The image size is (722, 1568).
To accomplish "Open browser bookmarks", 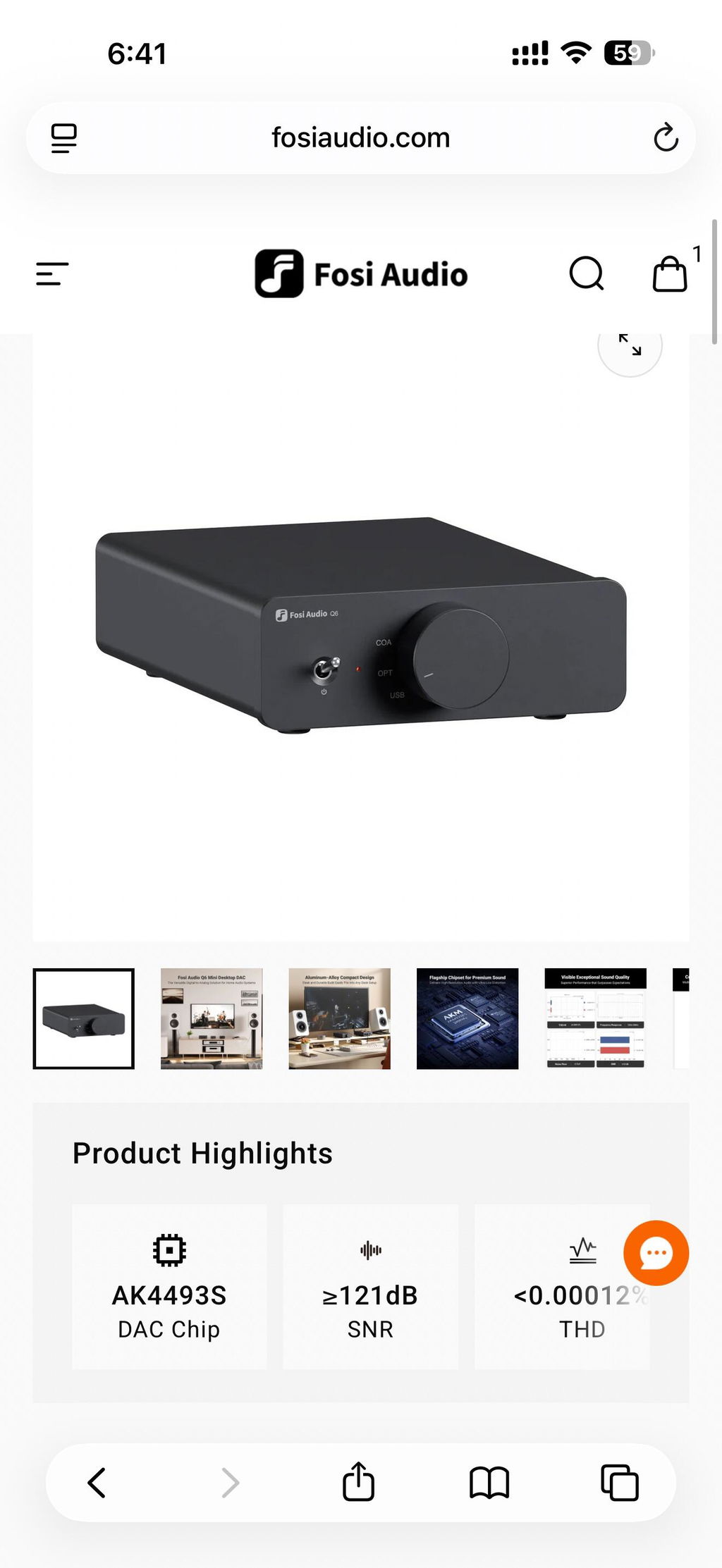I will [x=489, y=1483].
